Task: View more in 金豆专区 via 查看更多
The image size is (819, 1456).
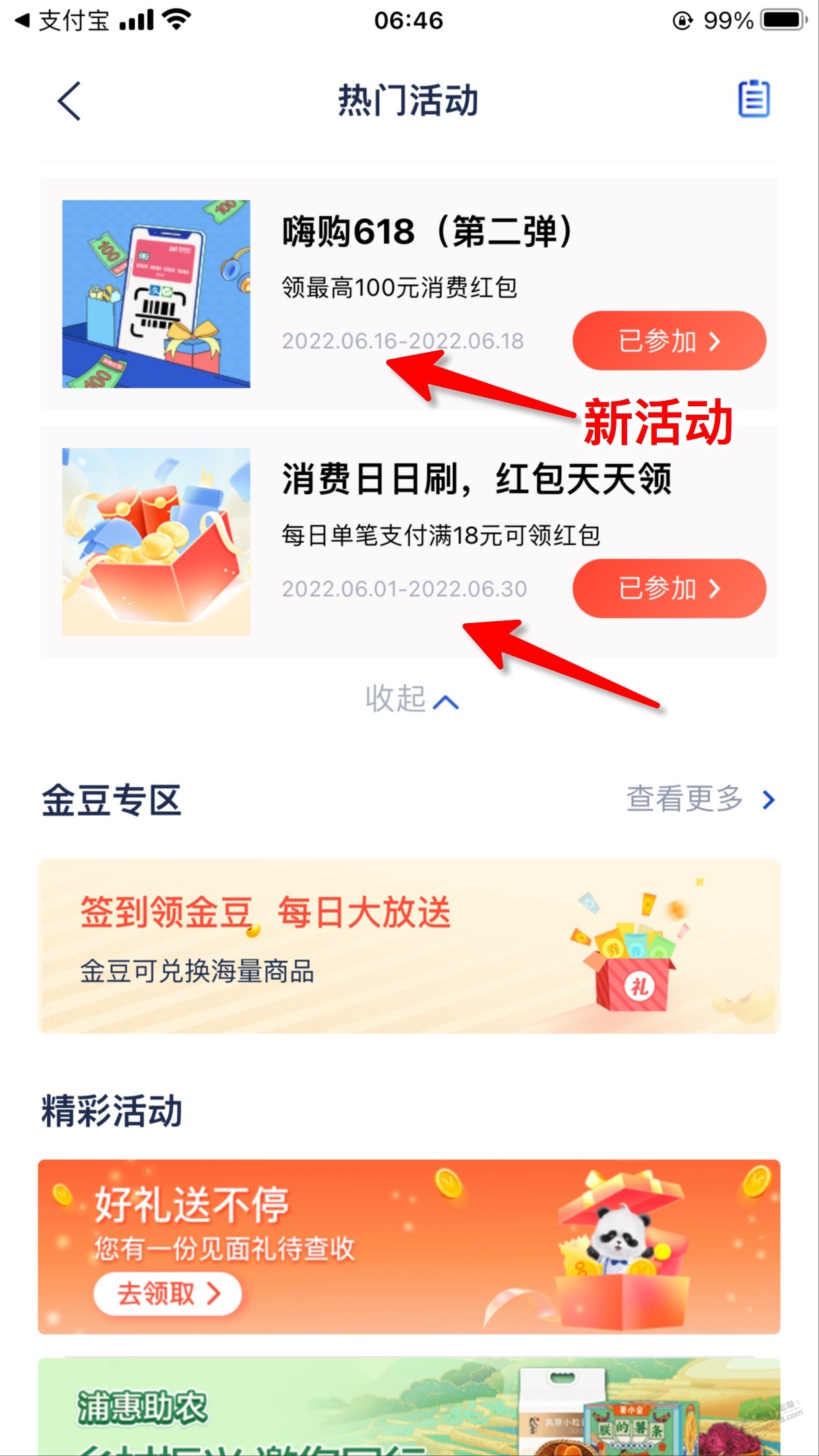Action: tap(700, 799)
